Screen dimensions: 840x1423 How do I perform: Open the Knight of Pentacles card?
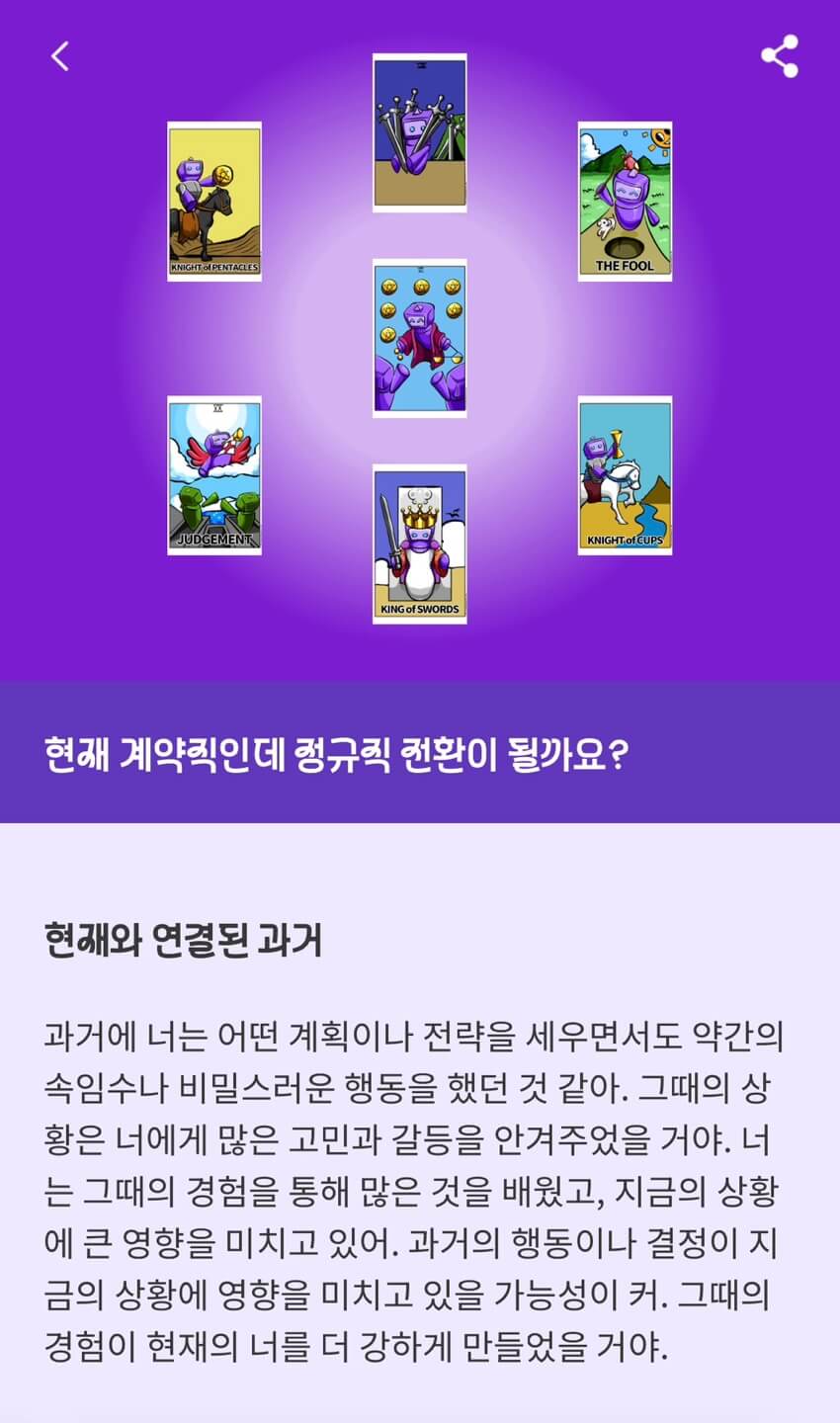coord(214,202)
